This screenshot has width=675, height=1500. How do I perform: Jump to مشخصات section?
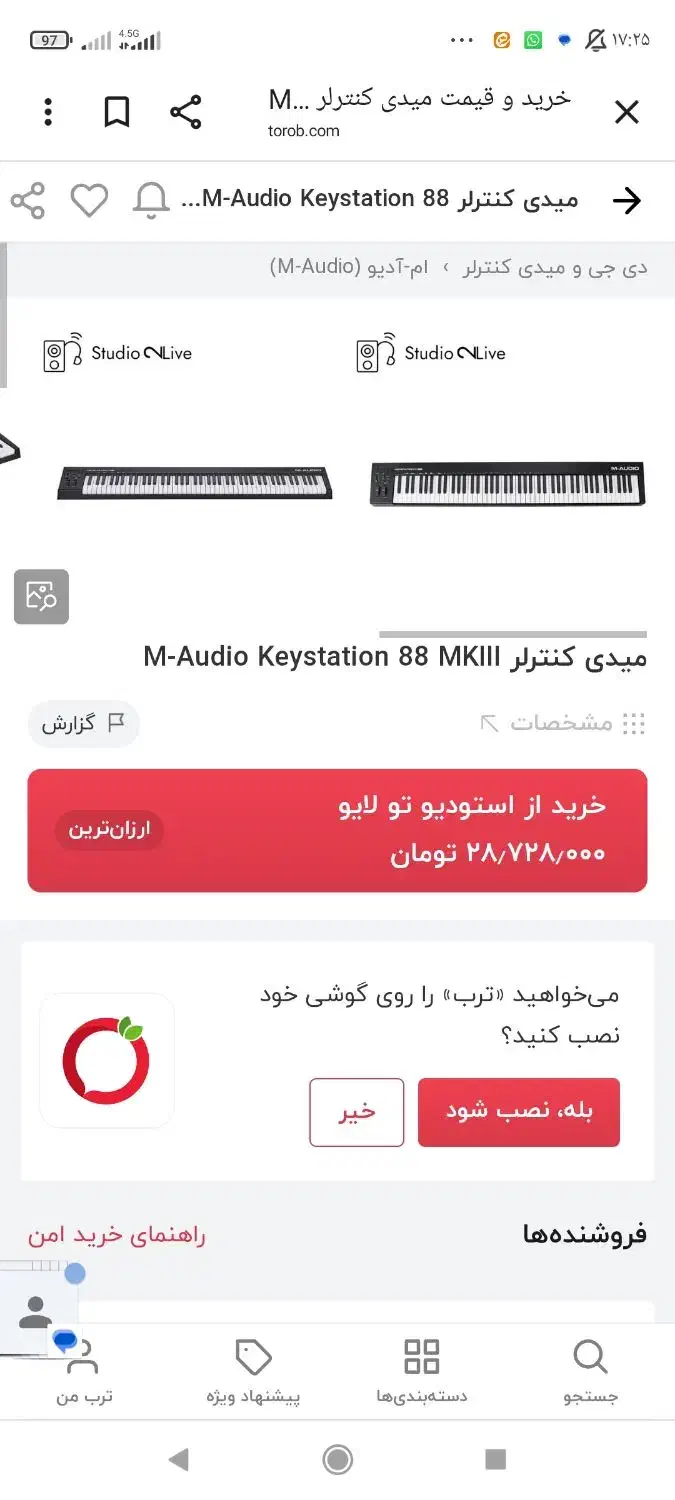pos(562,723)
